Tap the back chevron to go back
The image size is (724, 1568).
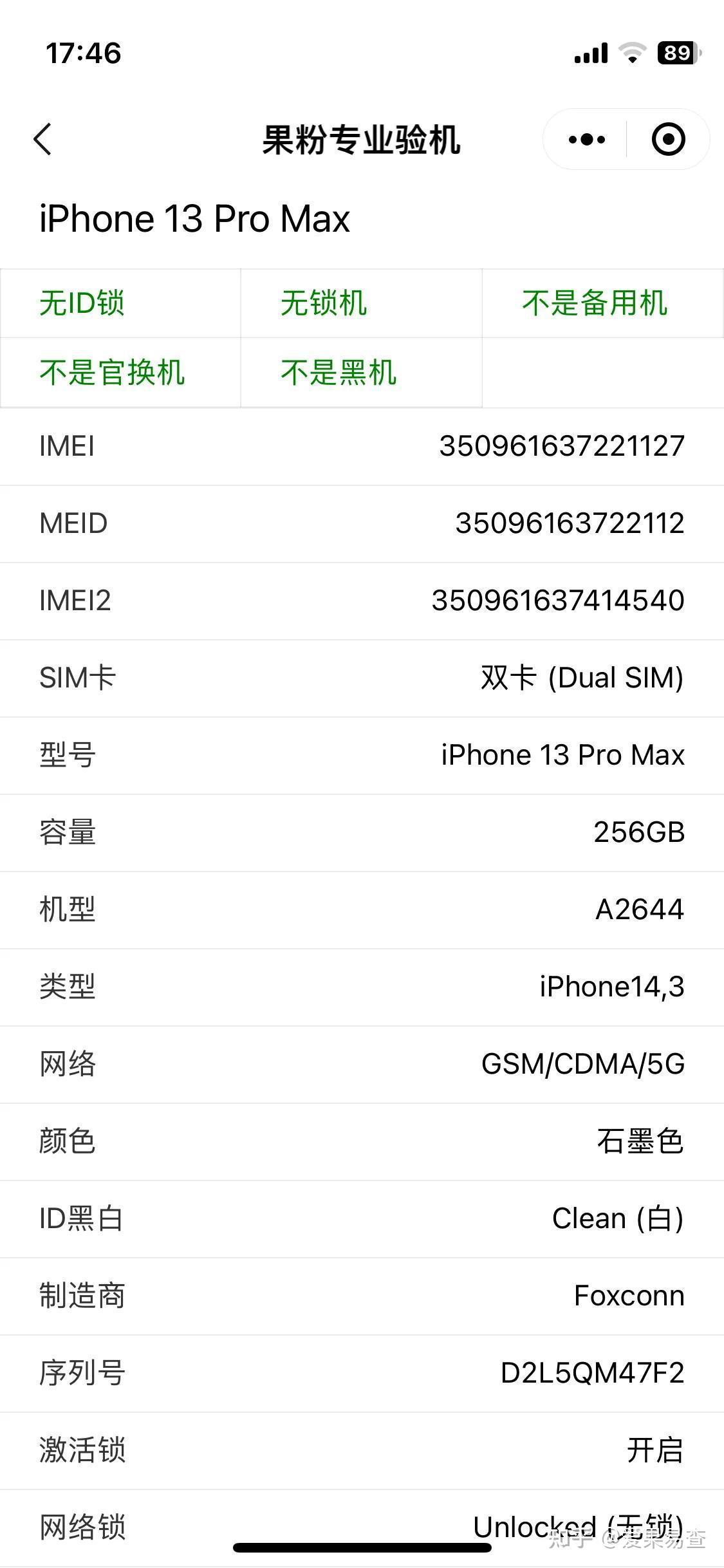pyautogui.click(x=42, y=140)
